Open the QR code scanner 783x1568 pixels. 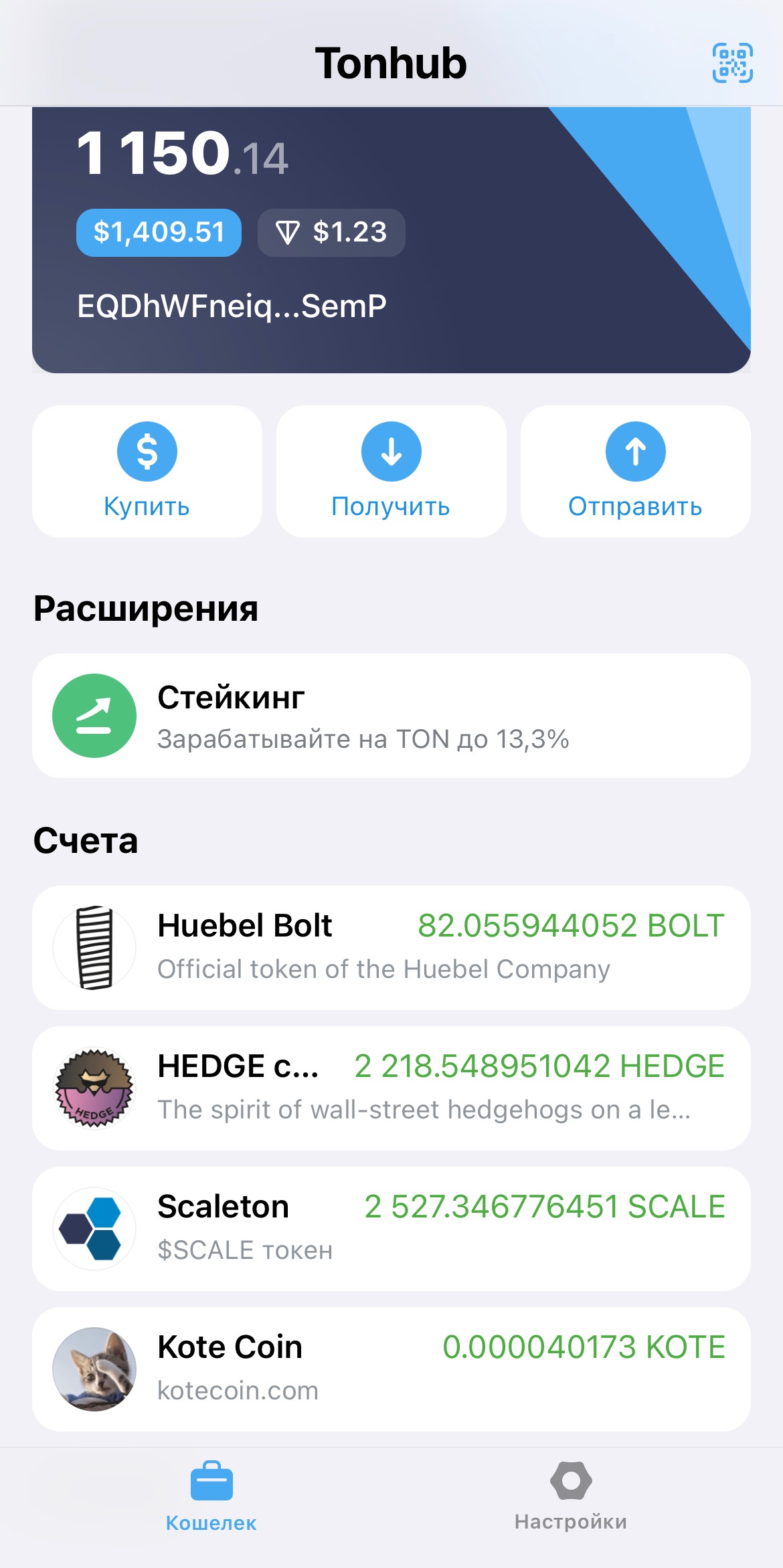[732, 63]
